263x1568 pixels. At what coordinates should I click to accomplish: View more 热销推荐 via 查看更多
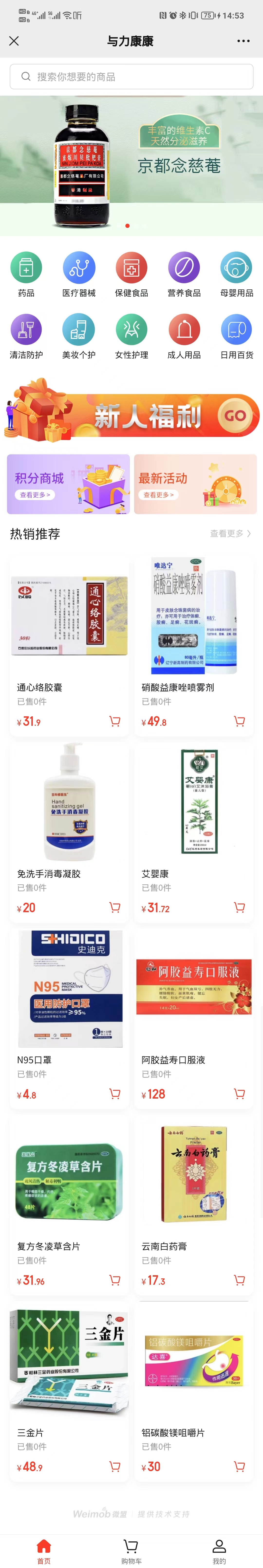(230, 533)
